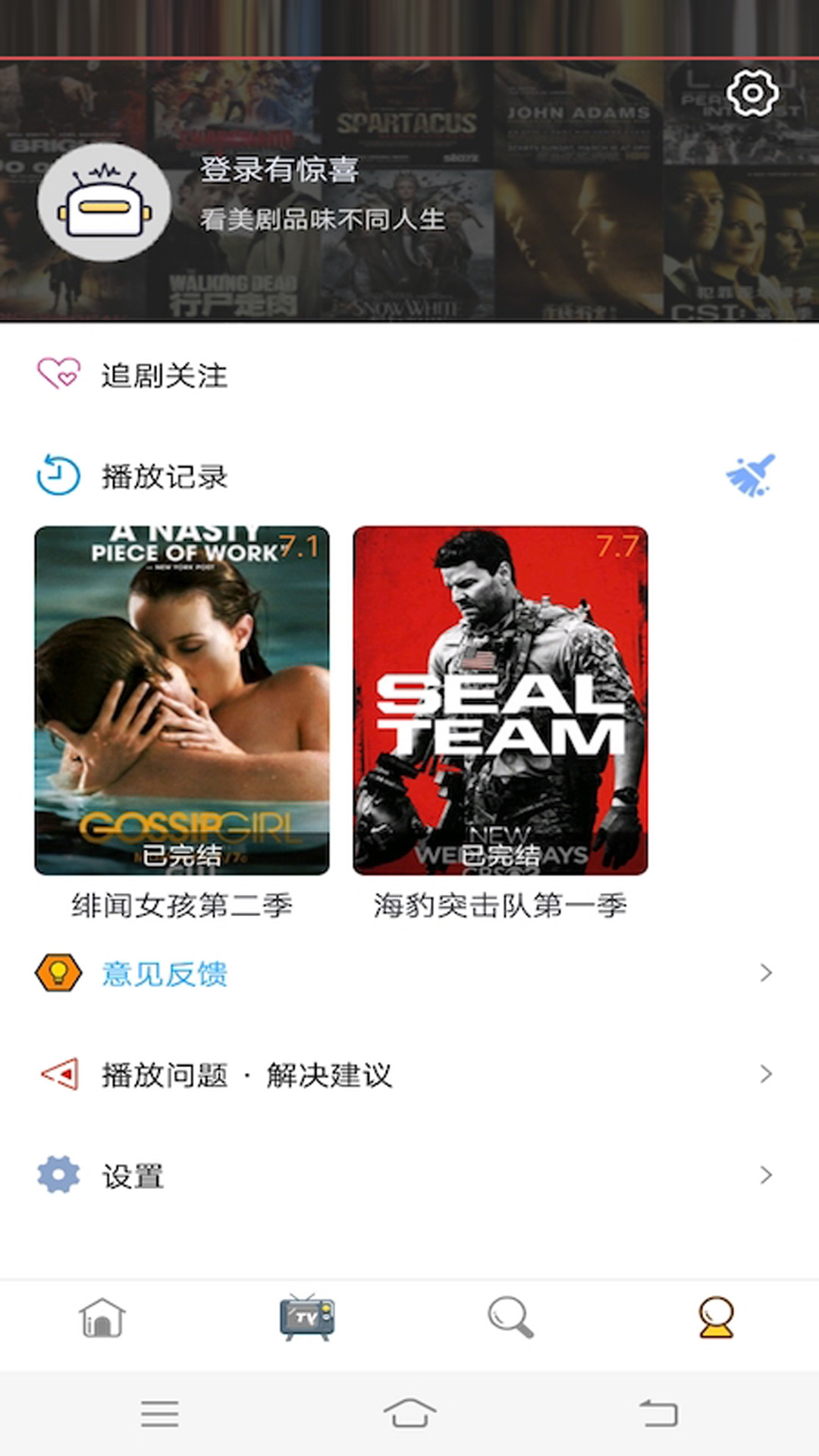Open 播放问题·解决建议 help row
Image resolution: width=819 pixels, height=1456 pixels.
click(x=246, y=1075)
